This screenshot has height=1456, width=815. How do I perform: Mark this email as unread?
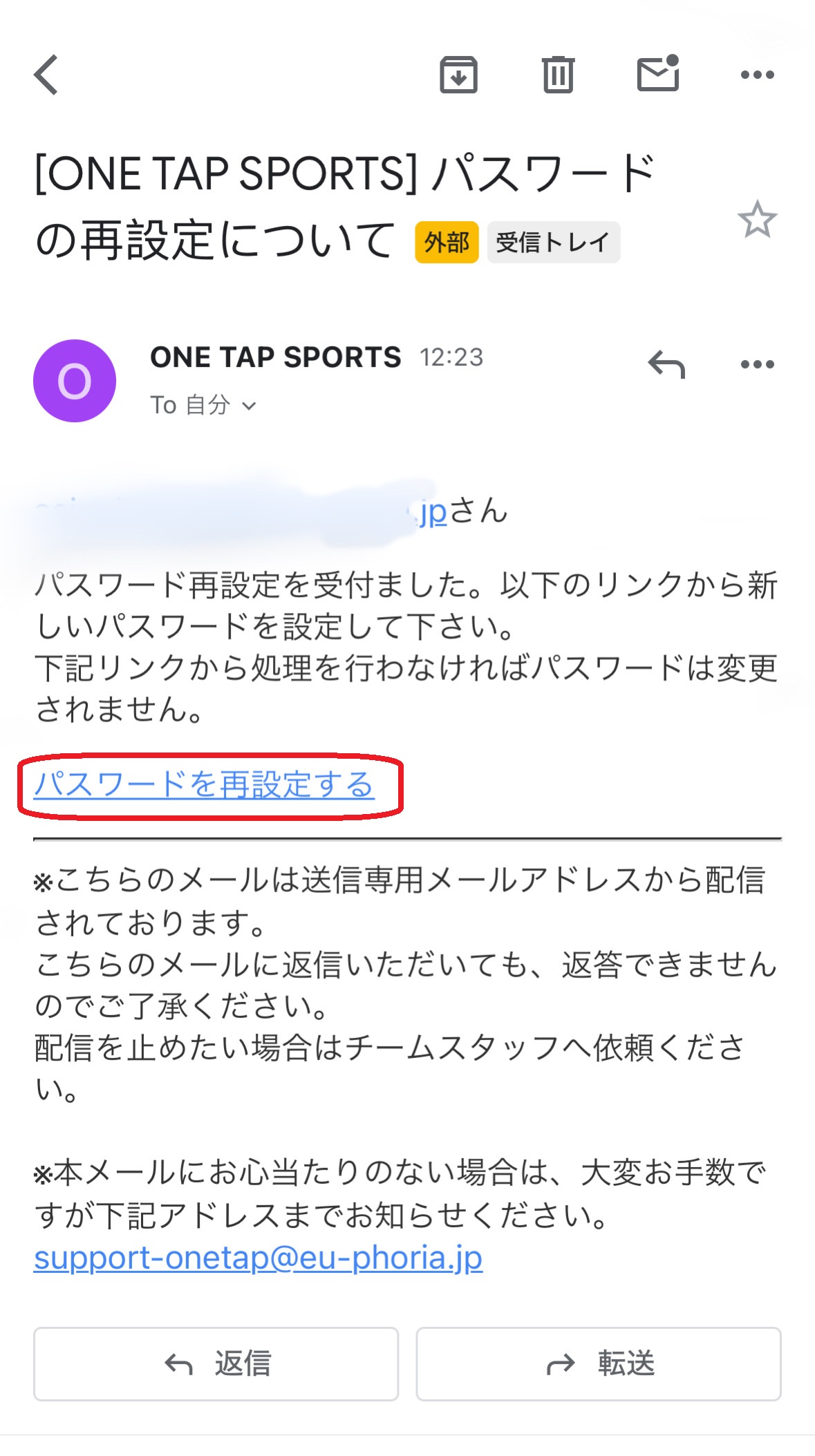click(x=657, y=74)
